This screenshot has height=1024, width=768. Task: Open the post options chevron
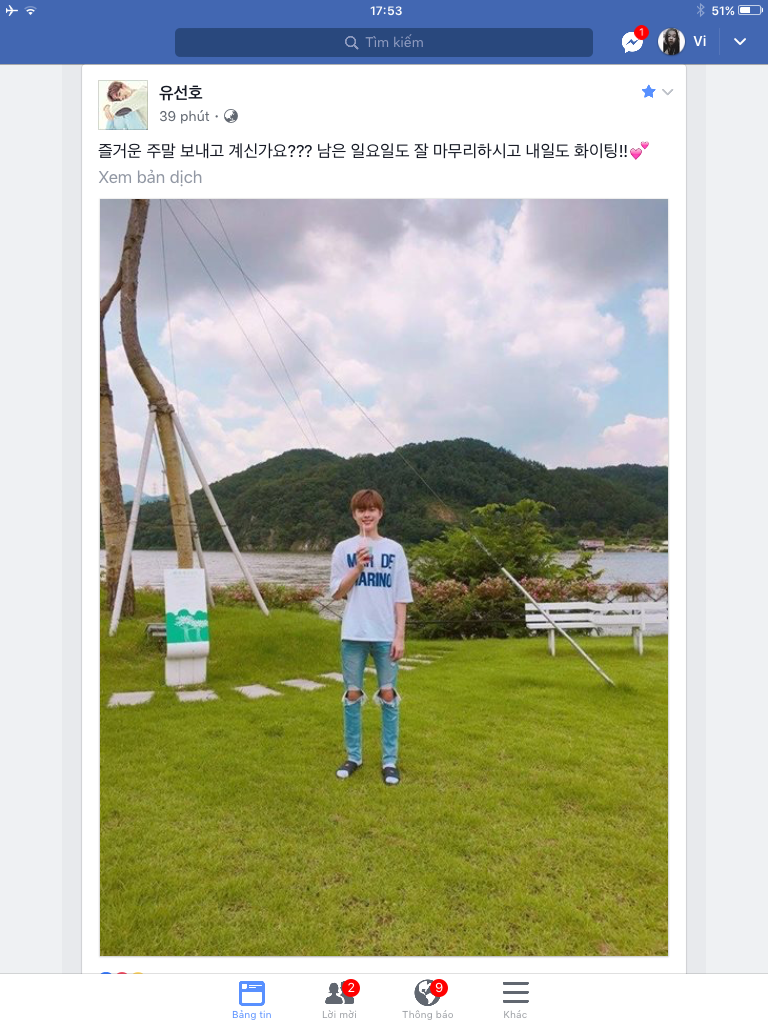pos(668,92)
